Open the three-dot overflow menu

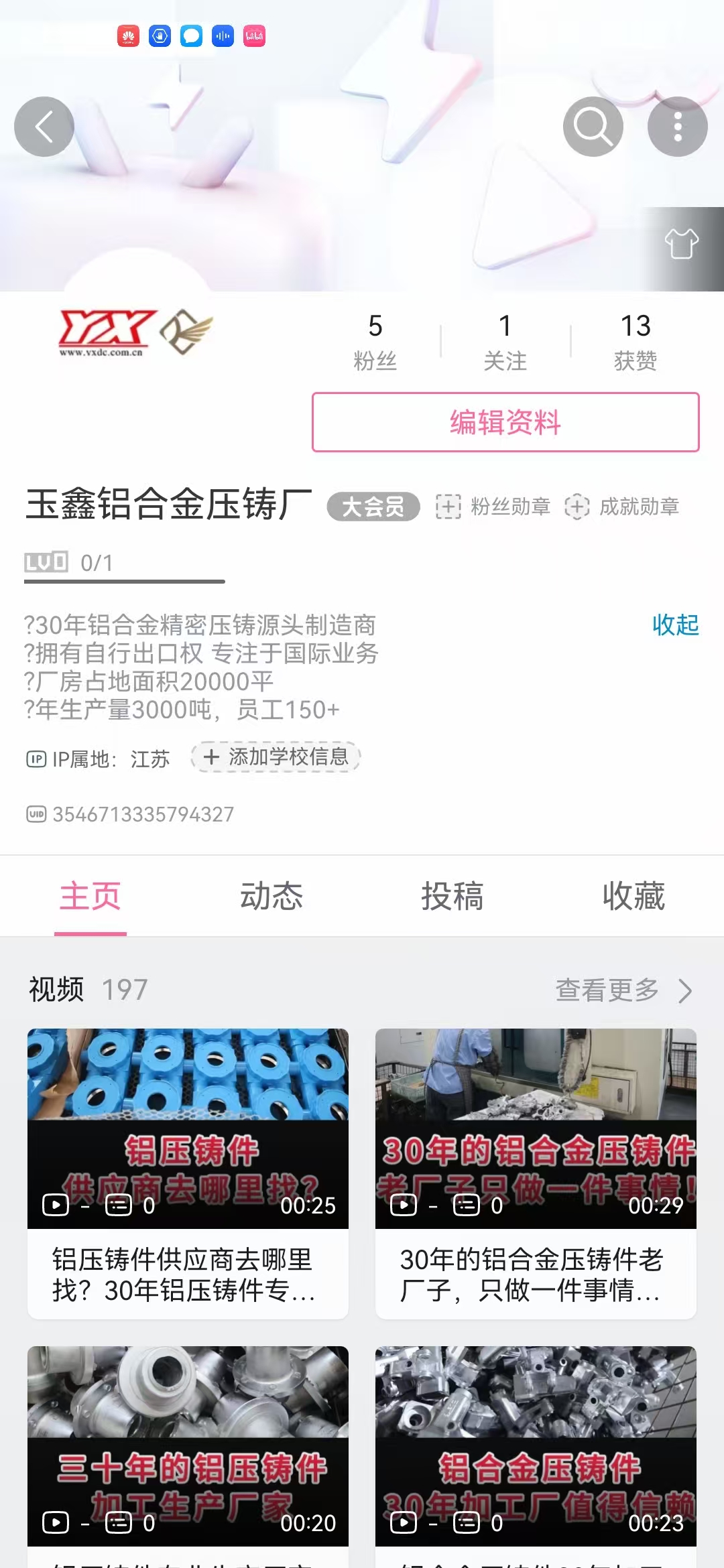pyautogui.click(x=677, y=127)
